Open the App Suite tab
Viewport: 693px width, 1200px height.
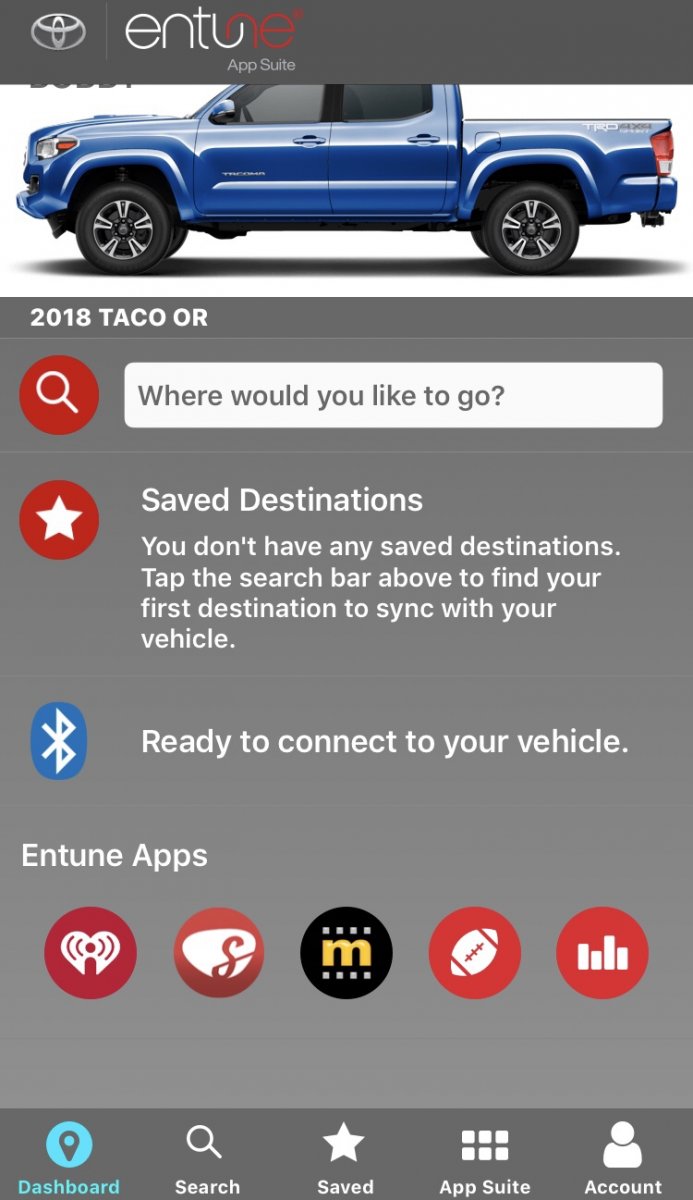[485, 1158]
